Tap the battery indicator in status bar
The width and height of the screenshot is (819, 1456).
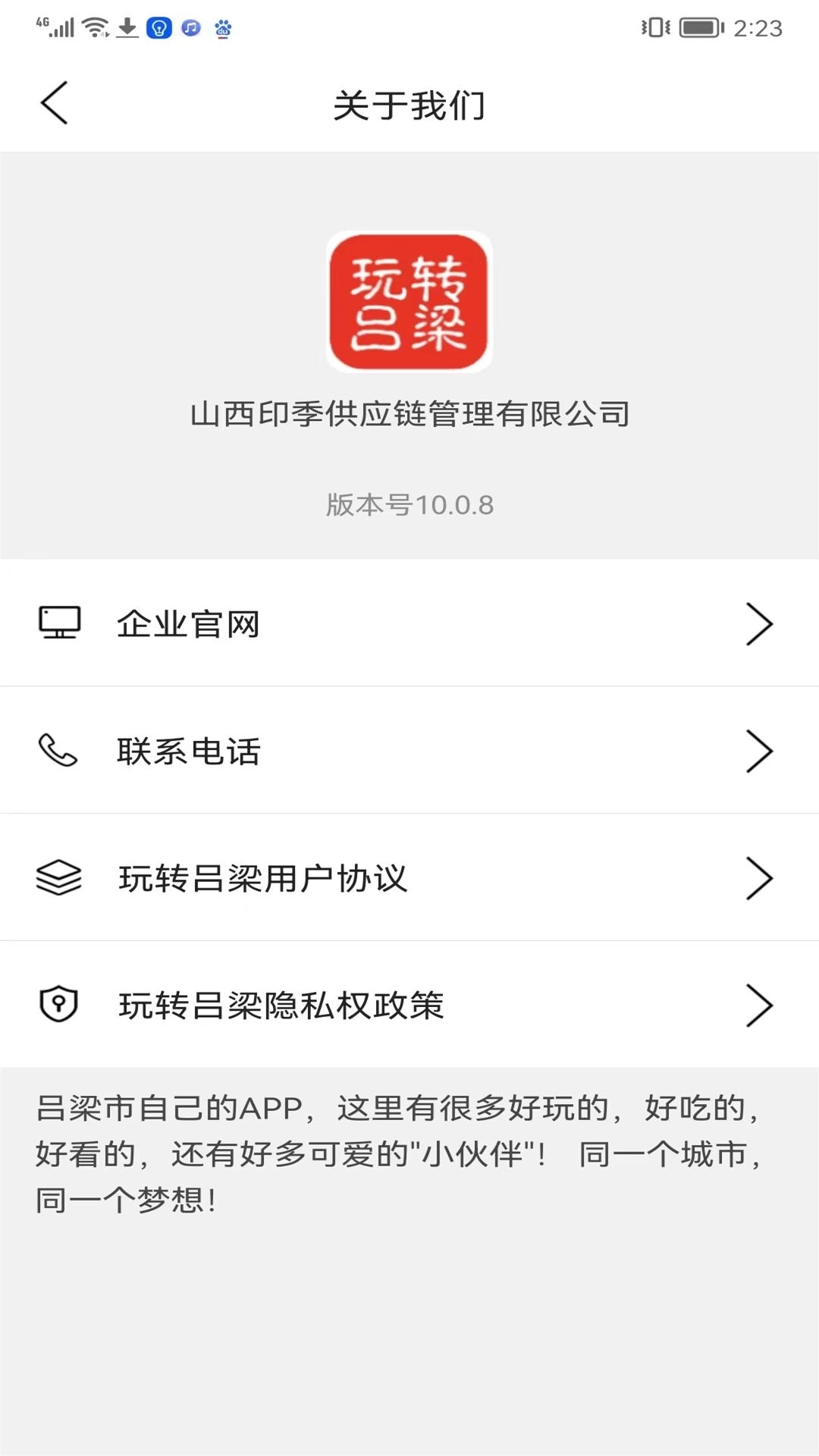pos(699,27)
